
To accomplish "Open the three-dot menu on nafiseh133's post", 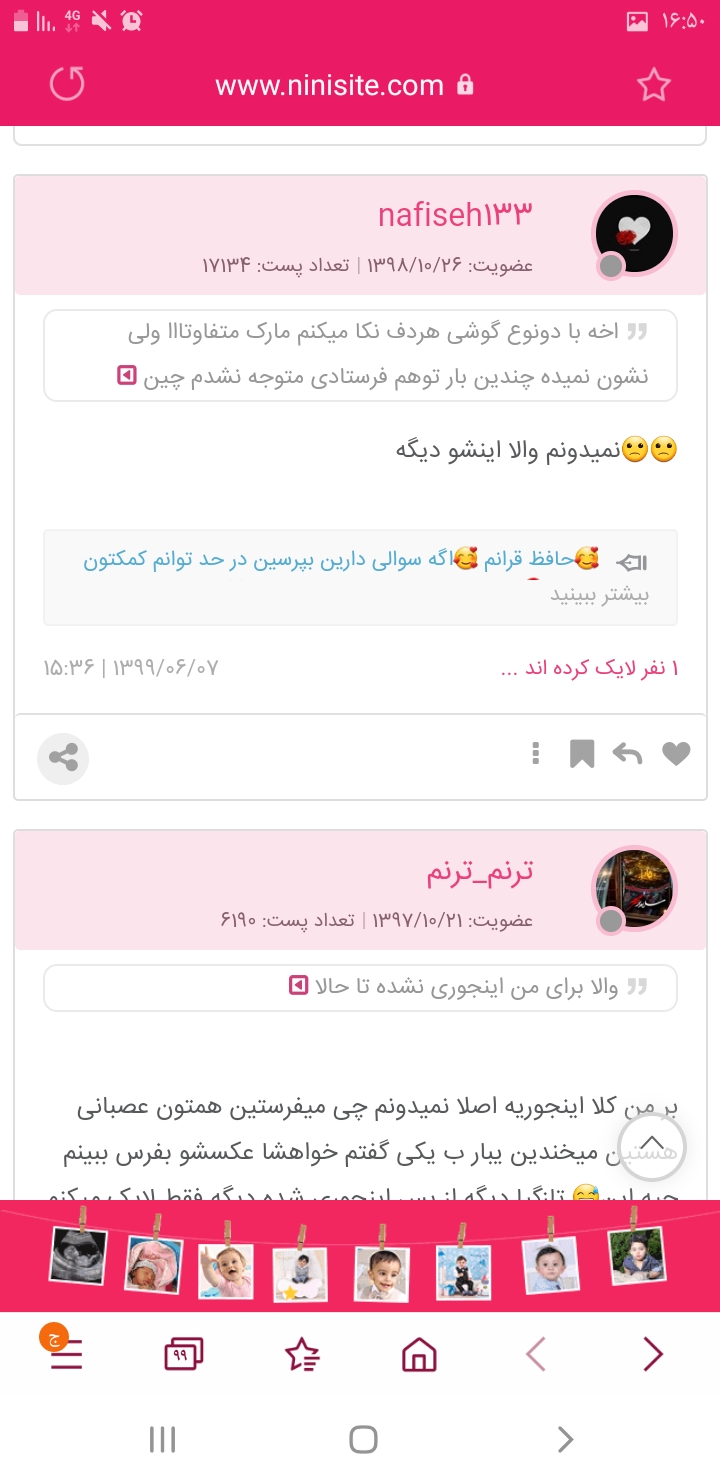I will (536, 754).
